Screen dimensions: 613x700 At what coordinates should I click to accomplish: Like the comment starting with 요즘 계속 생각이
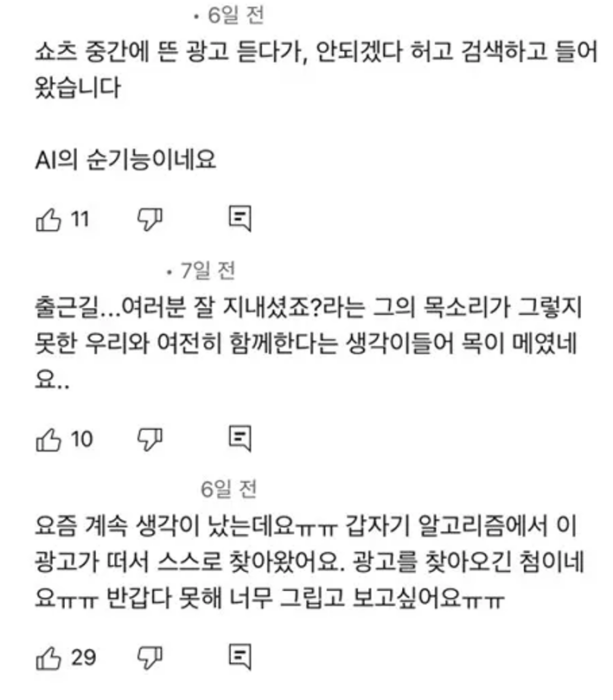[x=48, y=656]
